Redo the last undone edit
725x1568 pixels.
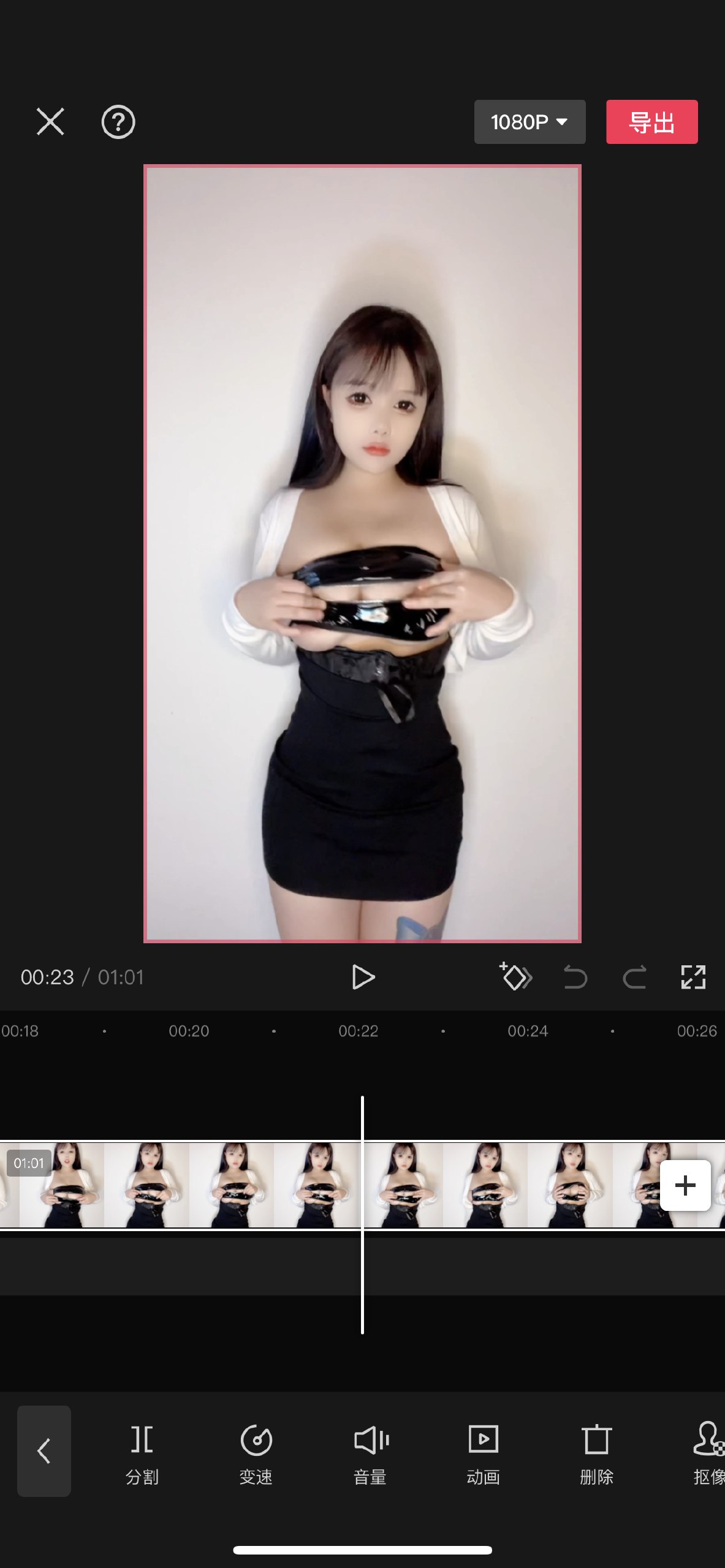click(634, 977)
